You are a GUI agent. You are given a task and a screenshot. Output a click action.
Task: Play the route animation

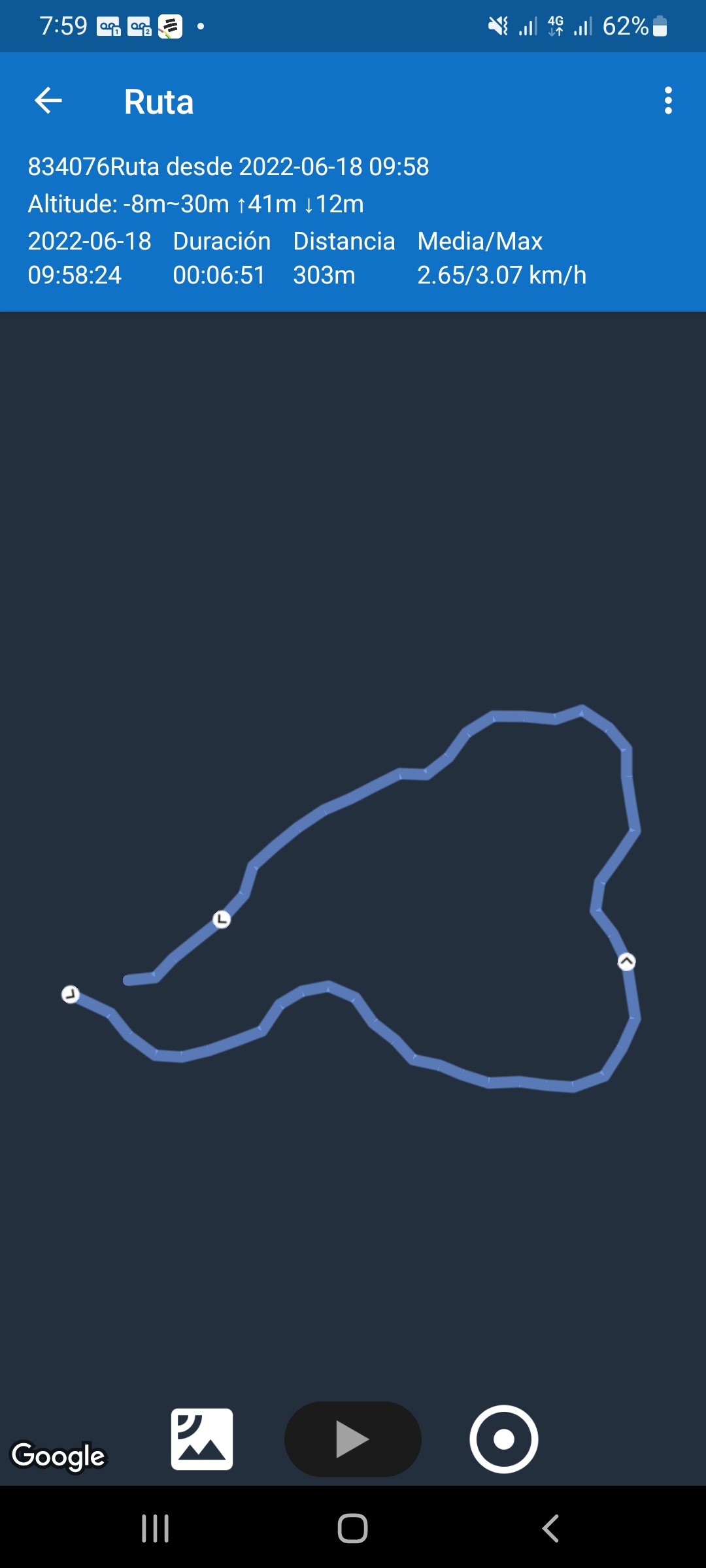(x=352, y=1439)
